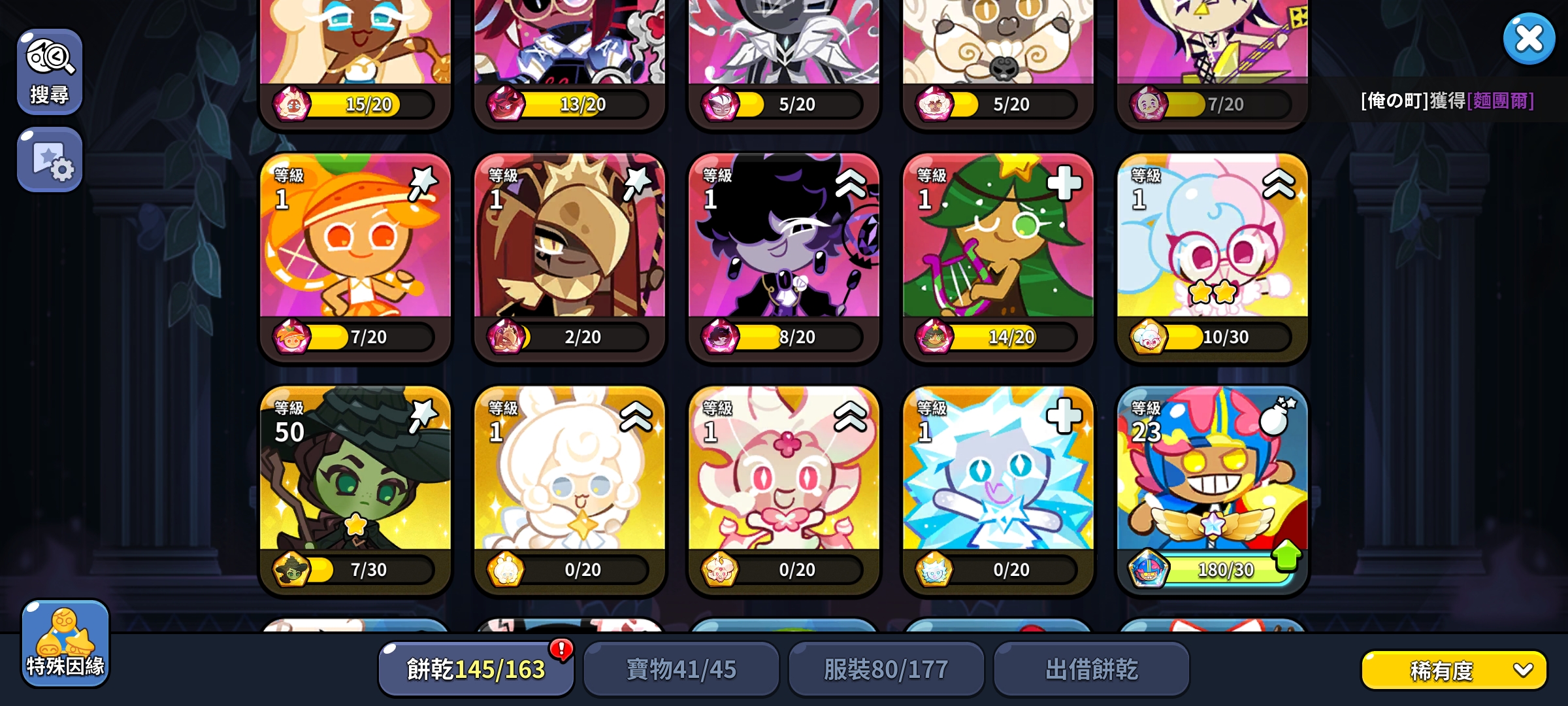Open 特殊因緣 special bonds
This screenshot has width=1568, height=706.
pyautogui.click(x=65, y=644)
